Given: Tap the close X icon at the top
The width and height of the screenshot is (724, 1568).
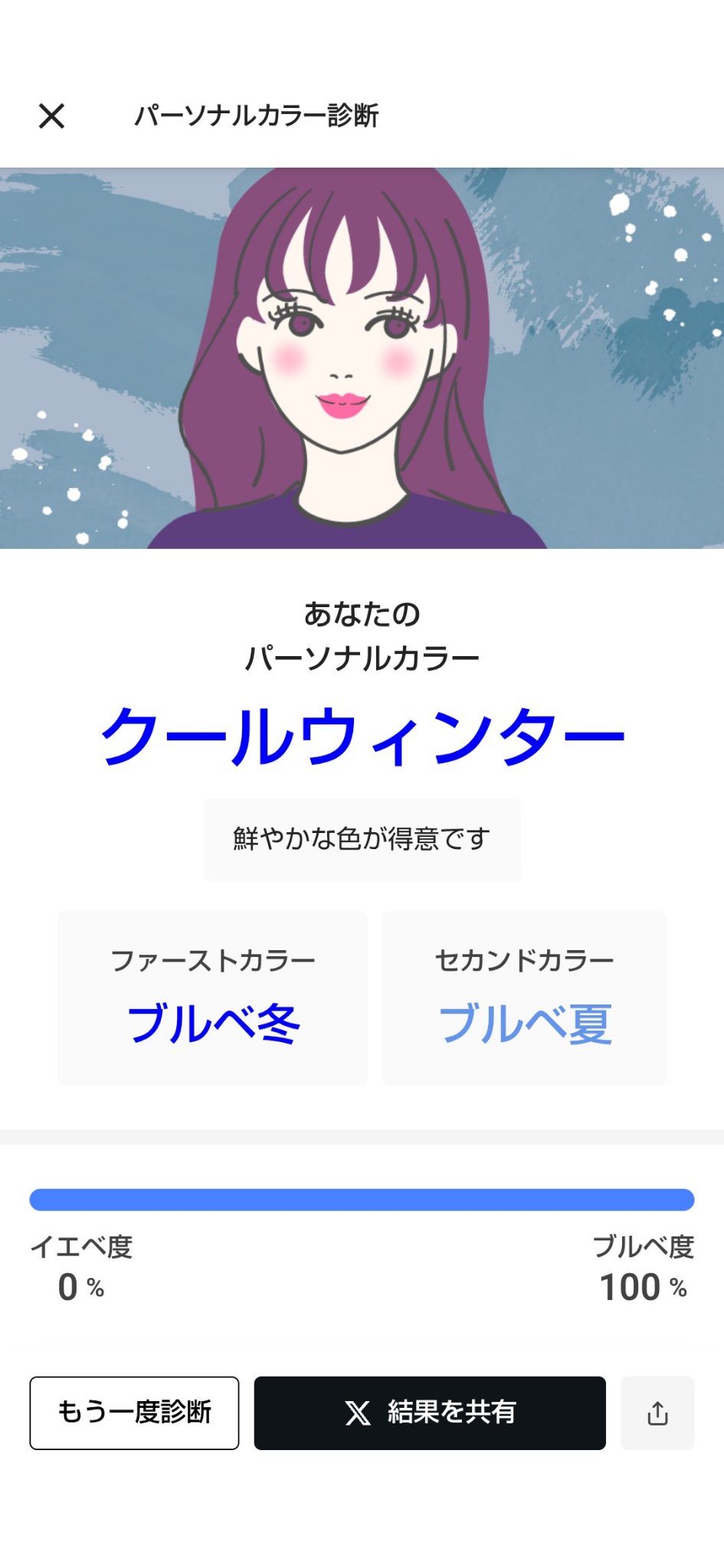Looking at the screenshot, I should click(x=53, y=116).
